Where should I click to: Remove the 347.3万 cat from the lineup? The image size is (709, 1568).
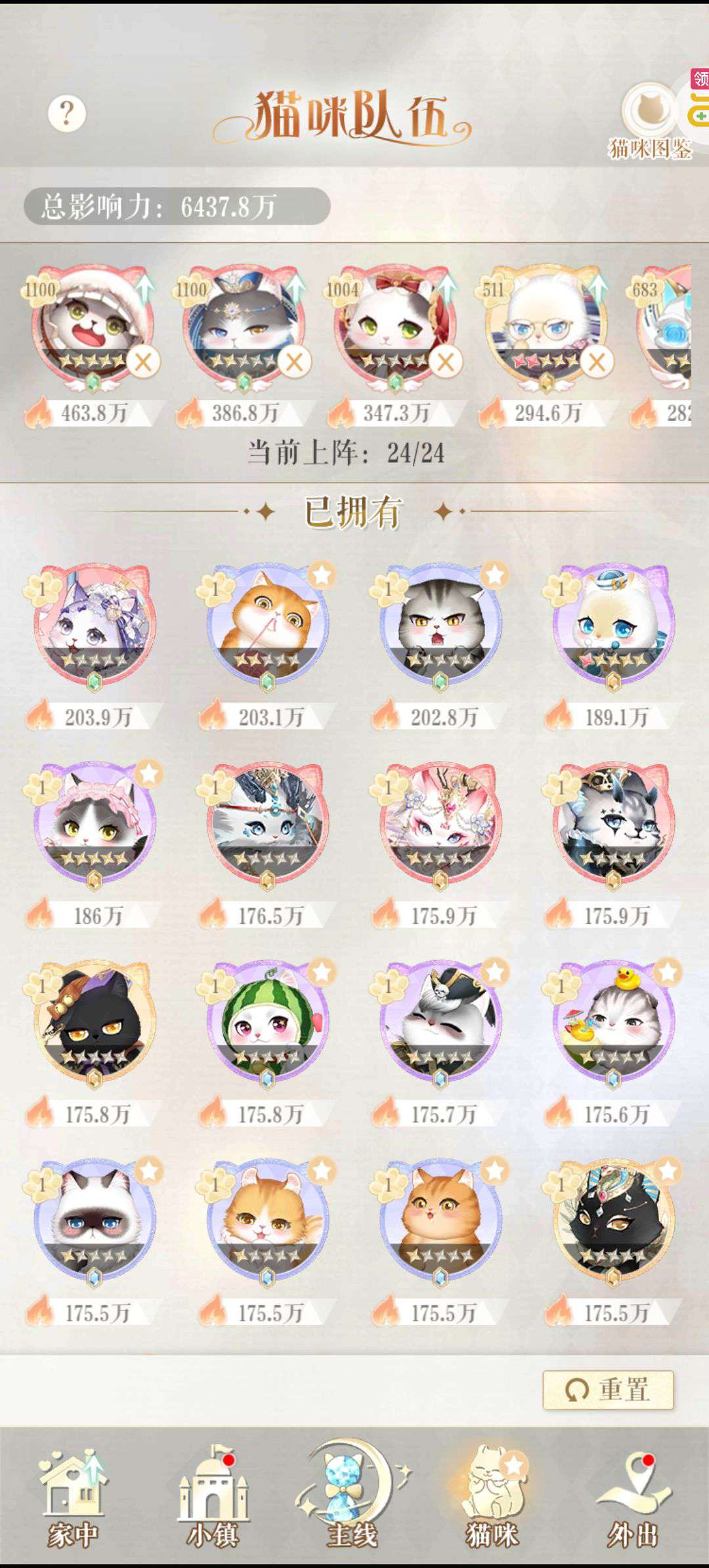click(x=446, y=362)
